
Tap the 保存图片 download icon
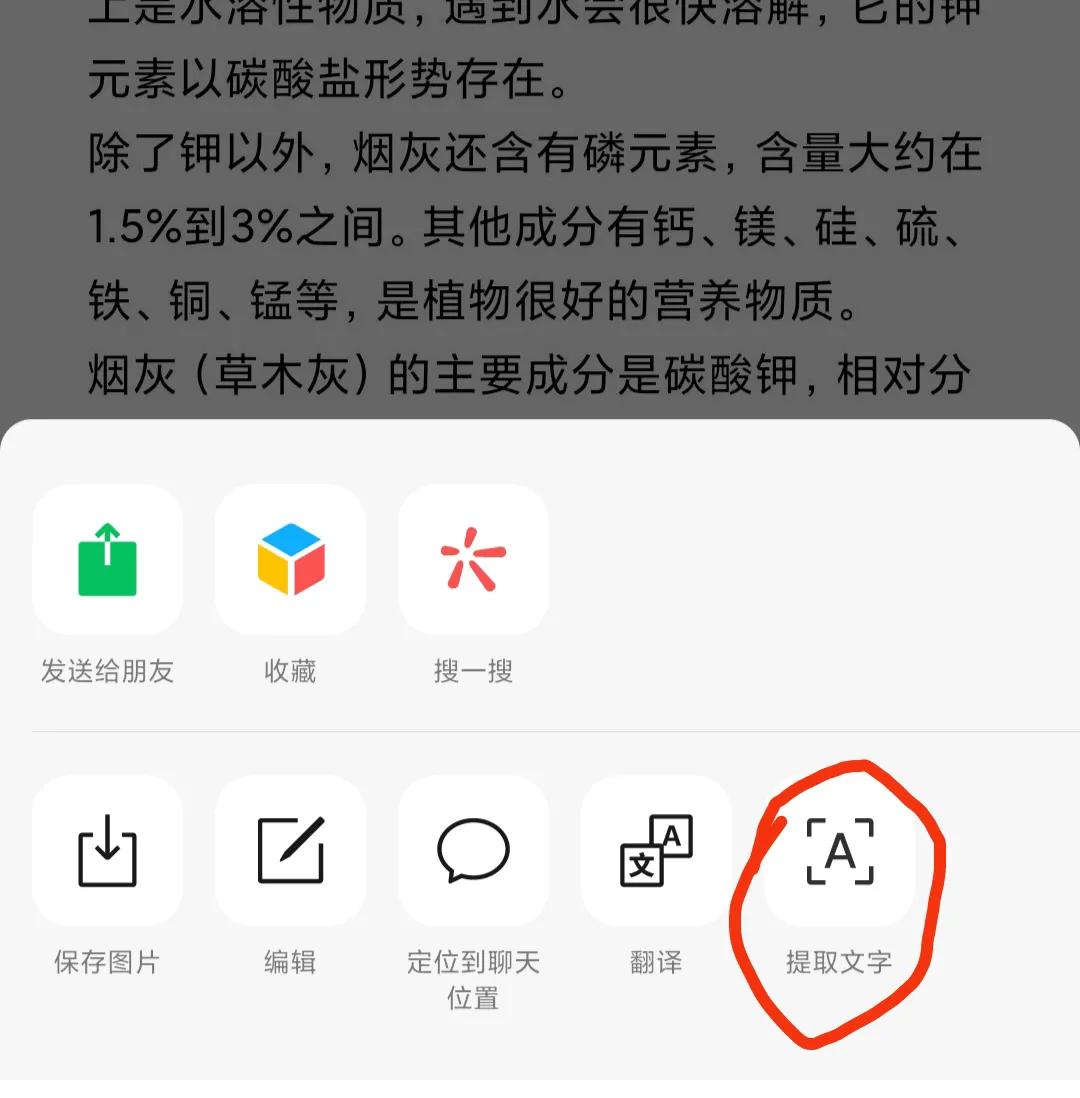(107, 851)
